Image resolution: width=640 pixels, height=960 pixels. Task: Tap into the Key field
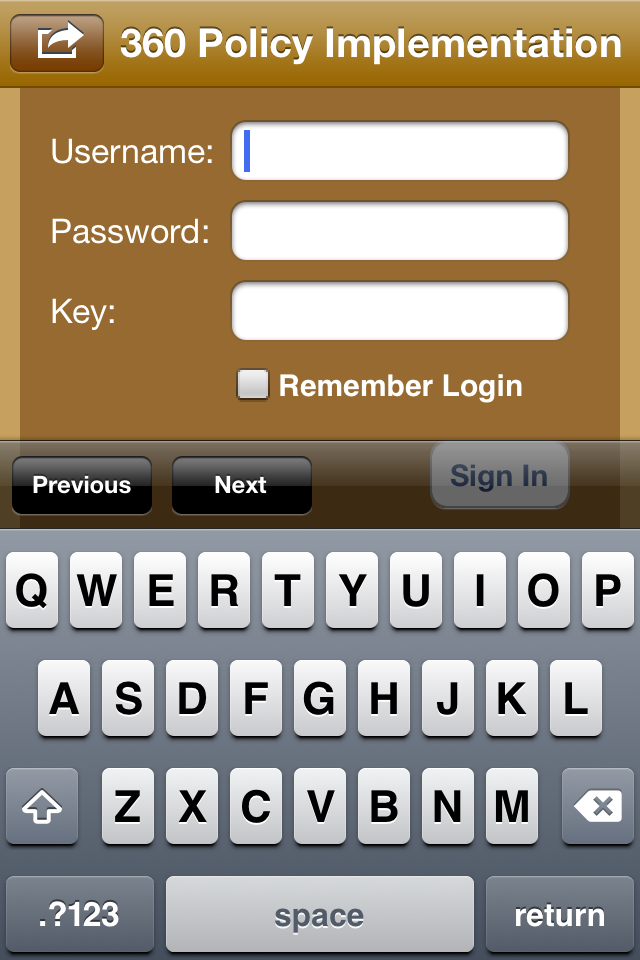(x=400, y=311)
